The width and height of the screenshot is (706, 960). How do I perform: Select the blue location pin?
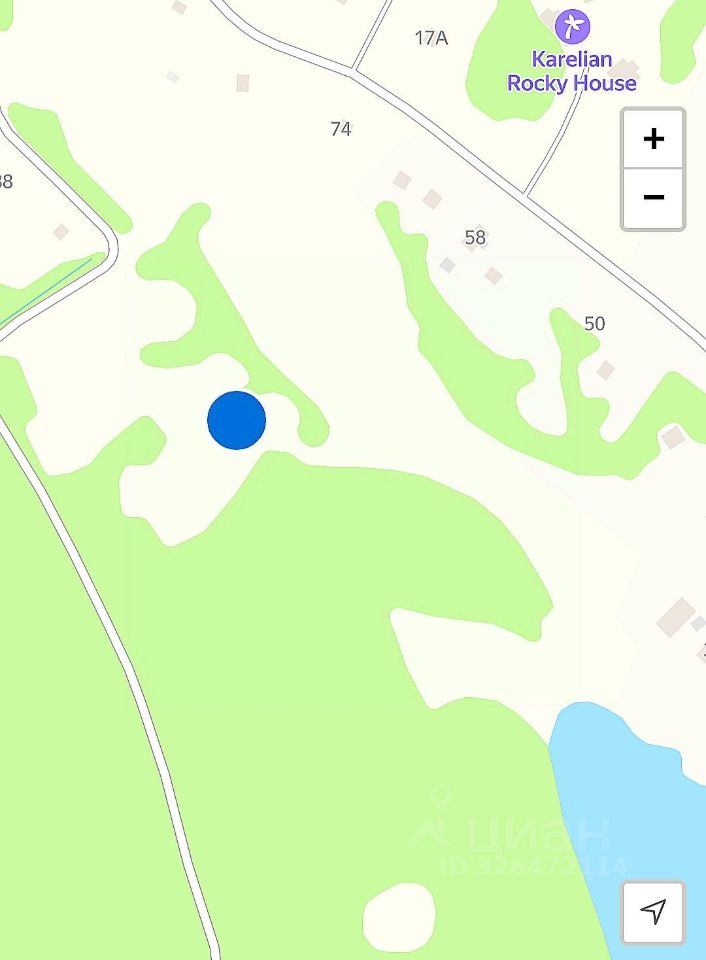click(237, 420)
